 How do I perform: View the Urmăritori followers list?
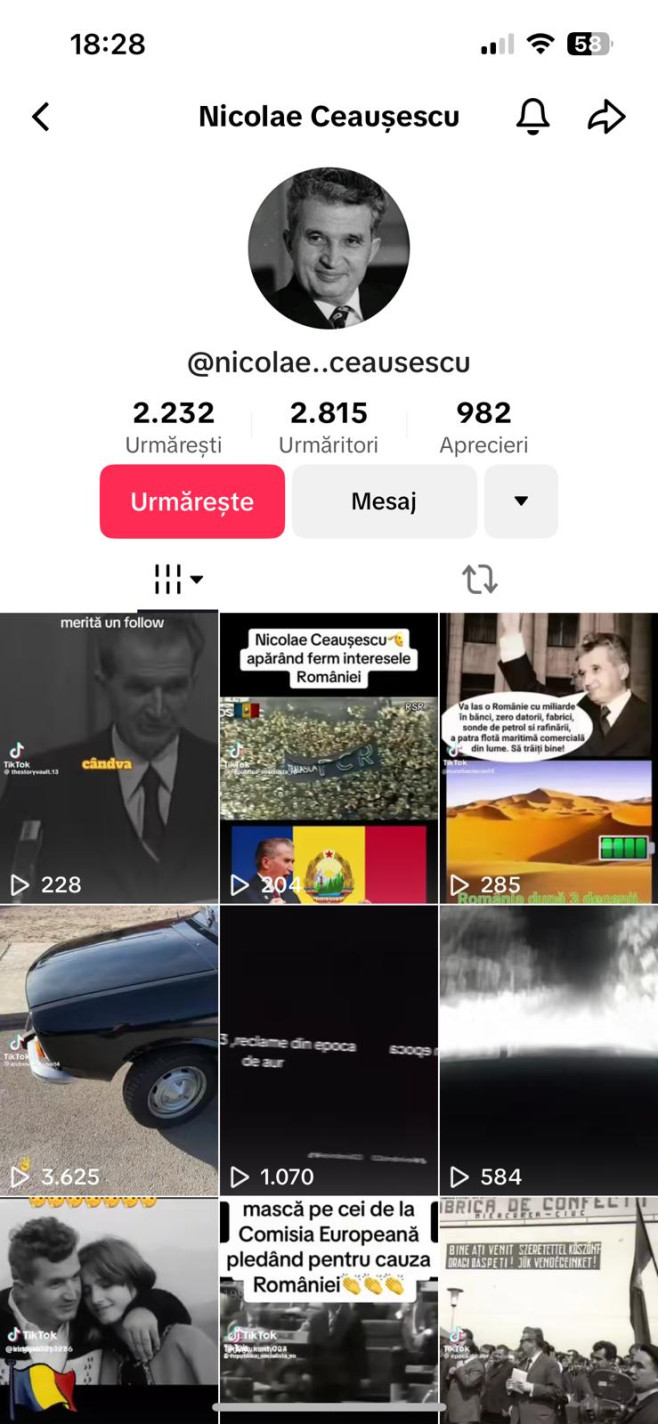pos(329,427)
